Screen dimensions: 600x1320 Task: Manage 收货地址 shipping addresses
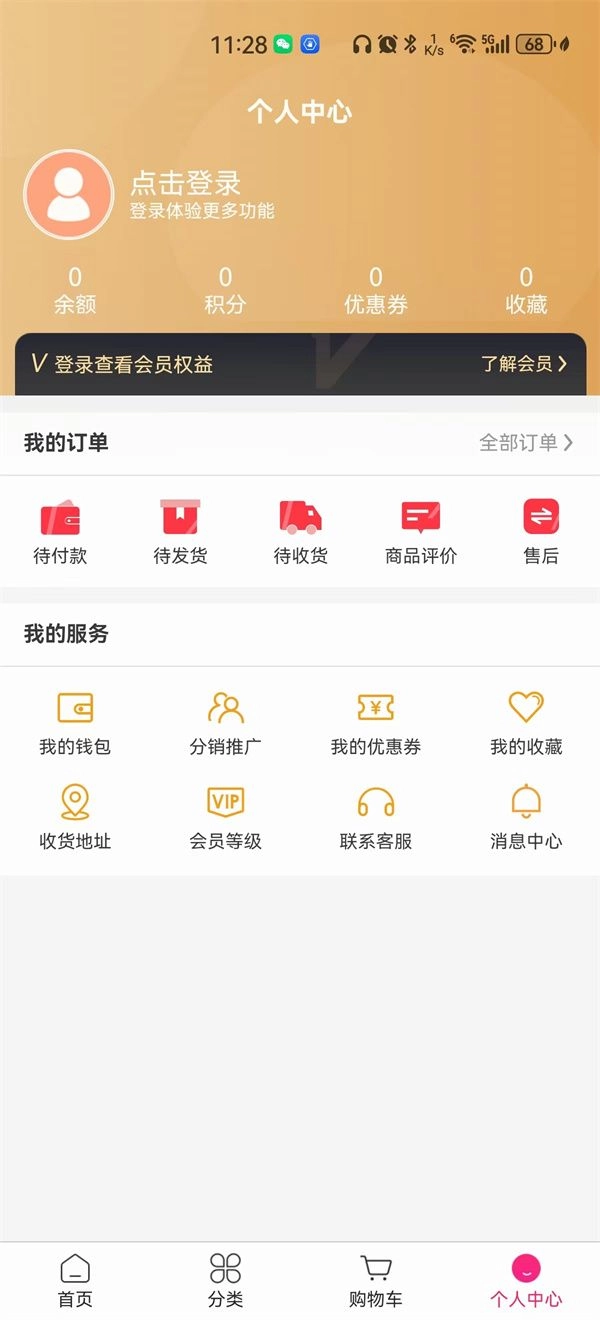(x=75, y=817)
